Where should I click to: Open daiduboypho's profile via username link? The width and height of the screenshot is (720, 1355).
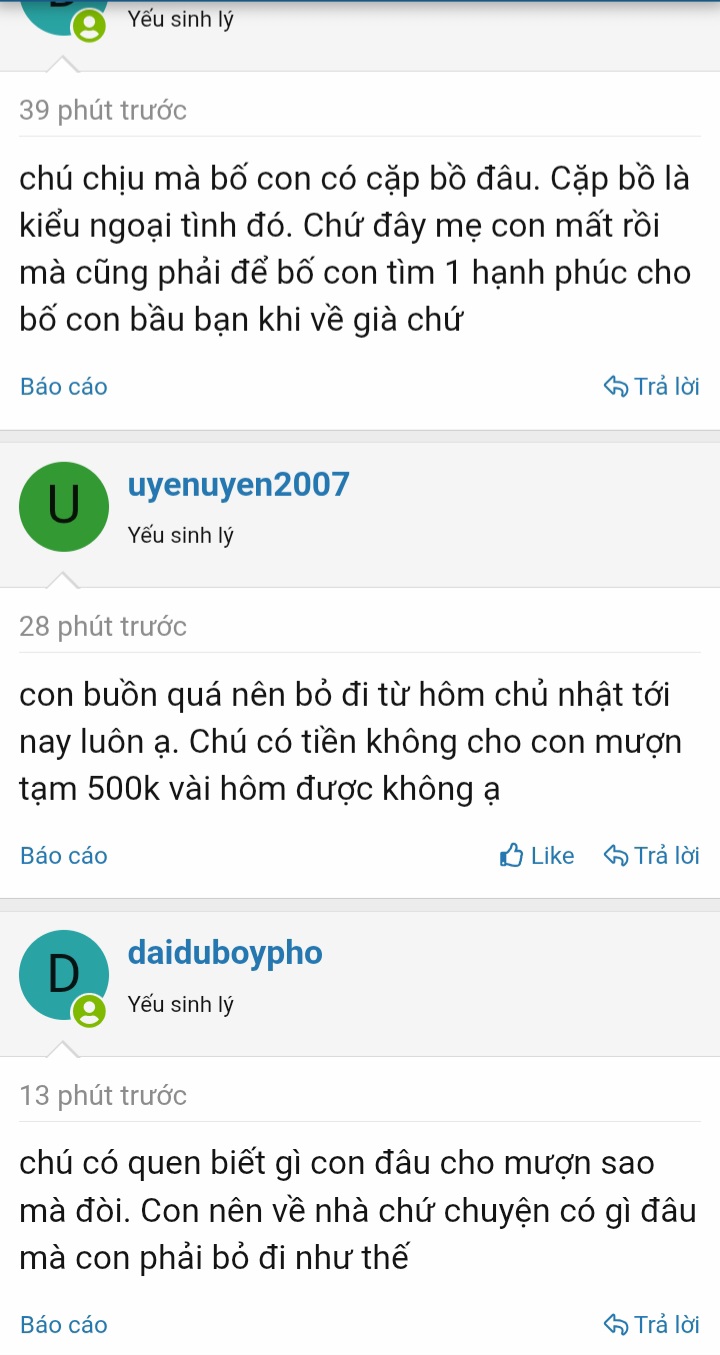[224, 952]
